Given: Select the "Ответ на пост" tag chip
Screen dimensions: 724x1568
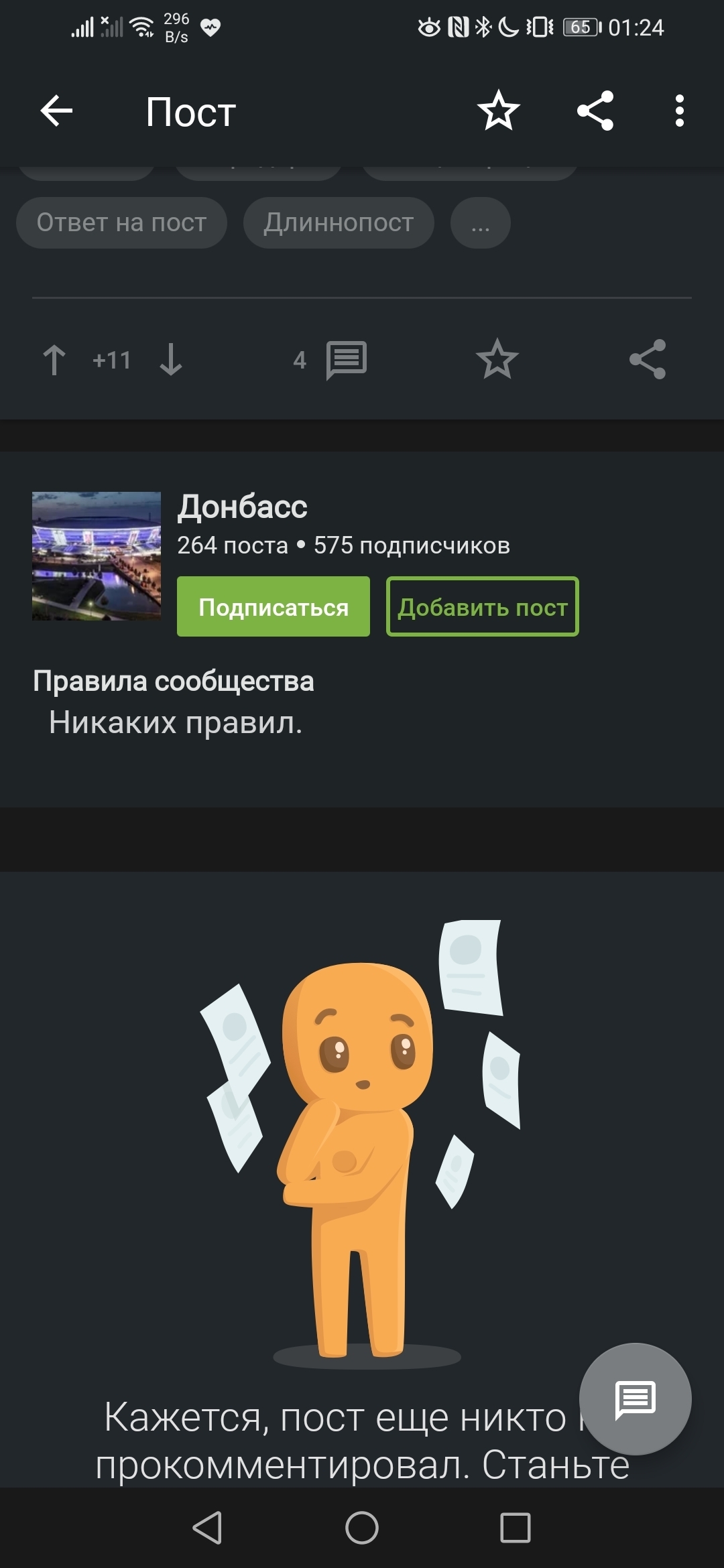Looking at the screenshot, I should click(121, 222).
